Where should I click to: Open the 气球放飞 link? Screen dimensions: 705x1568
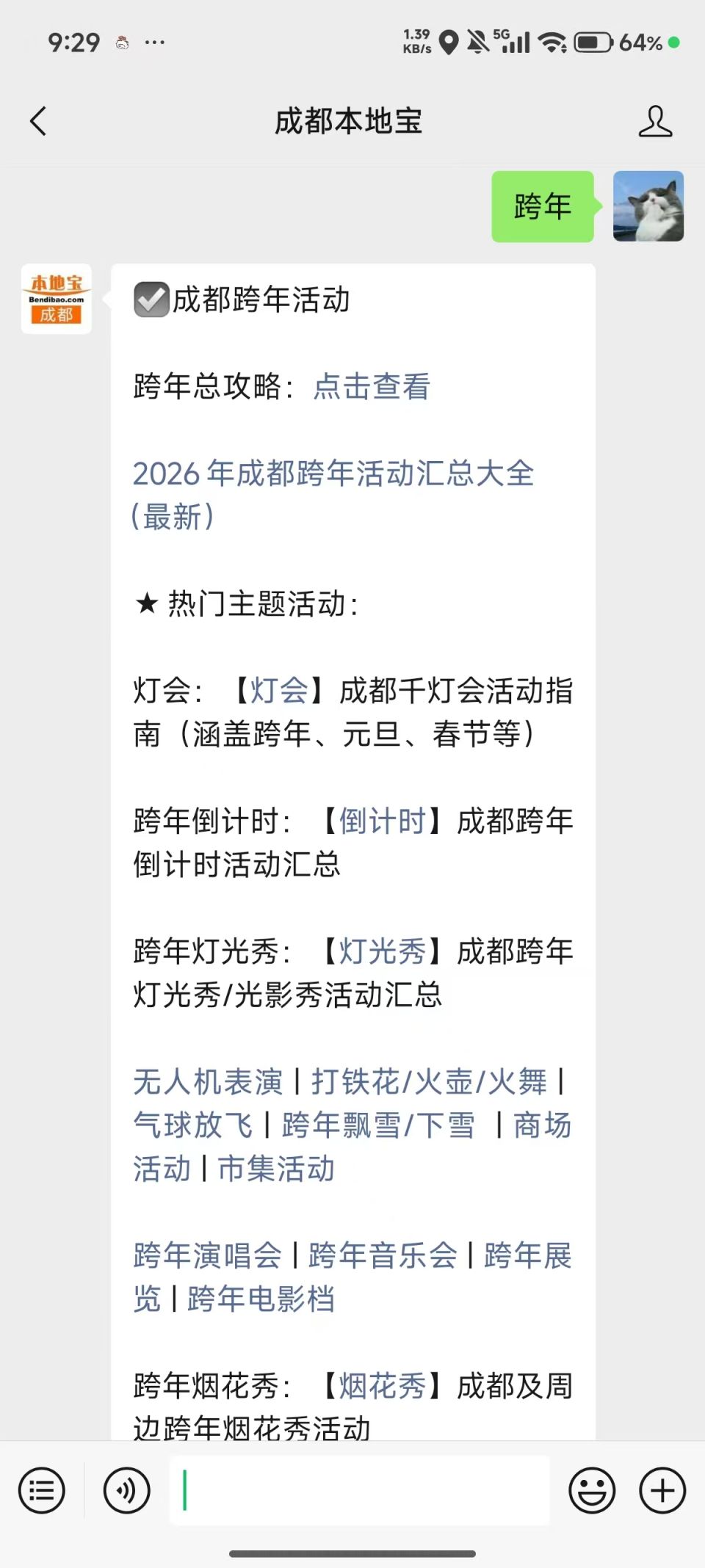pos(193,1125)
